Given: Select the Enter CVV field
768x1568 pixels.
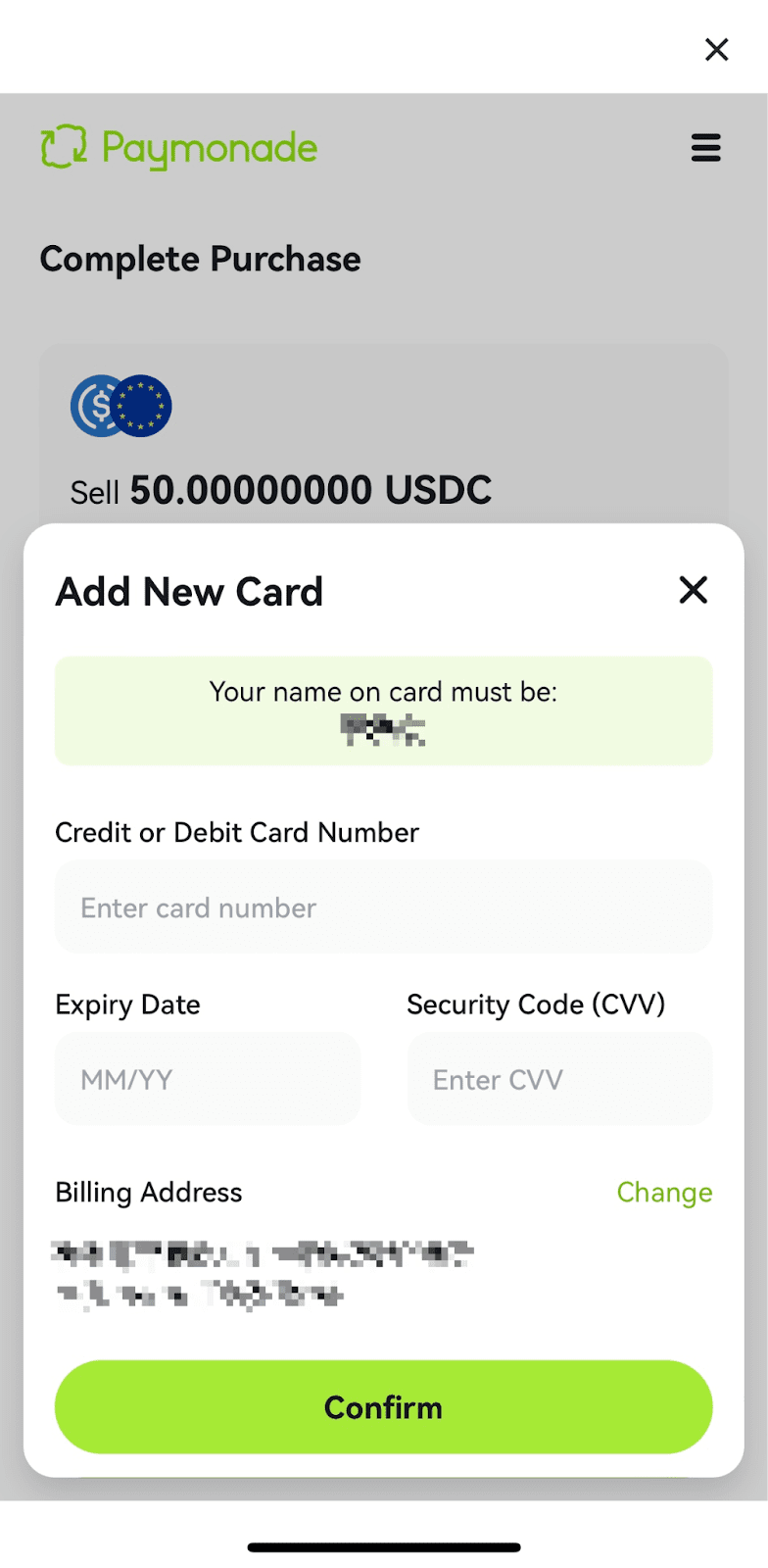Looking at the screenshot, I should 559,1079.
